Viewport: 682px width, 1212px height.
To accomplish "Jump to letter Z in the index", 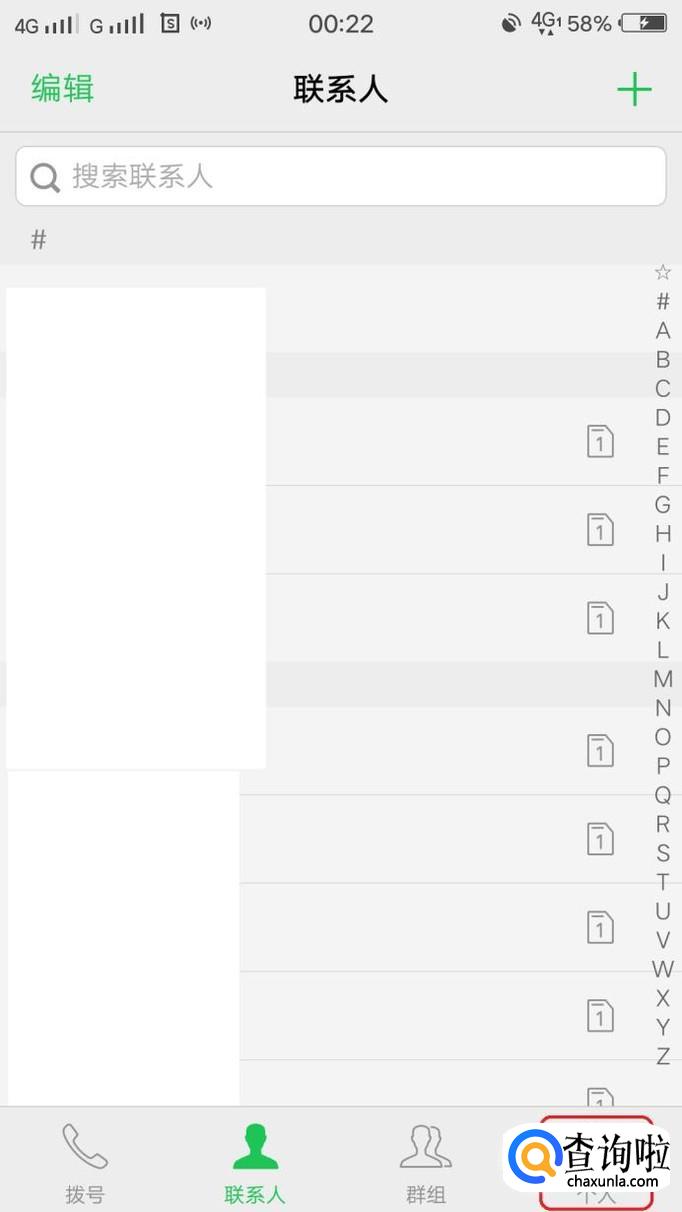I will [x=663, y=1056].
